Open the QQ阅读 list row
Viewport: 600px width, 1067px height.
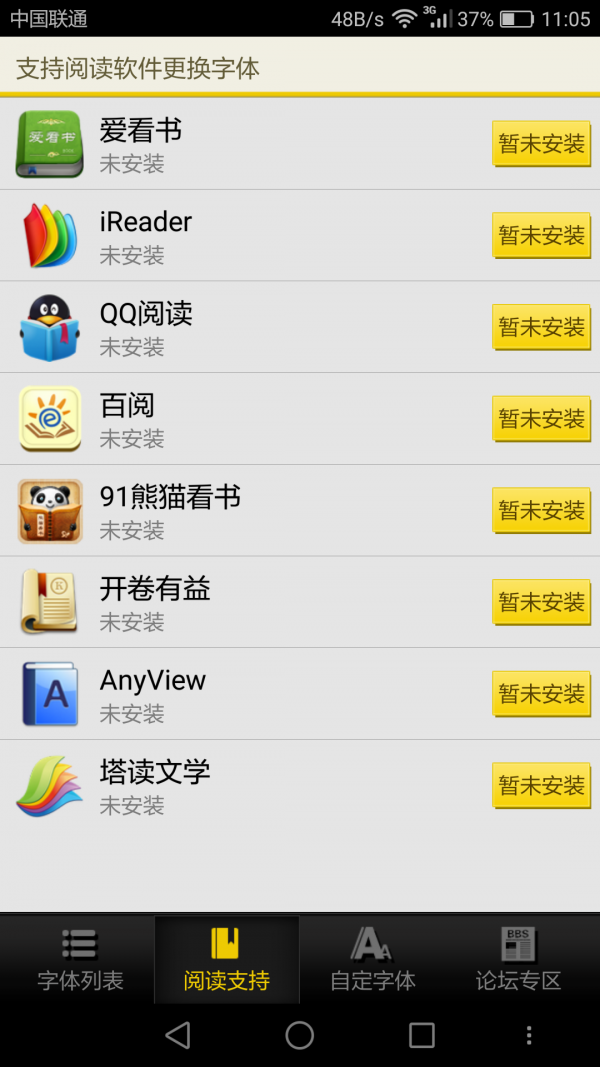[250, 328]
